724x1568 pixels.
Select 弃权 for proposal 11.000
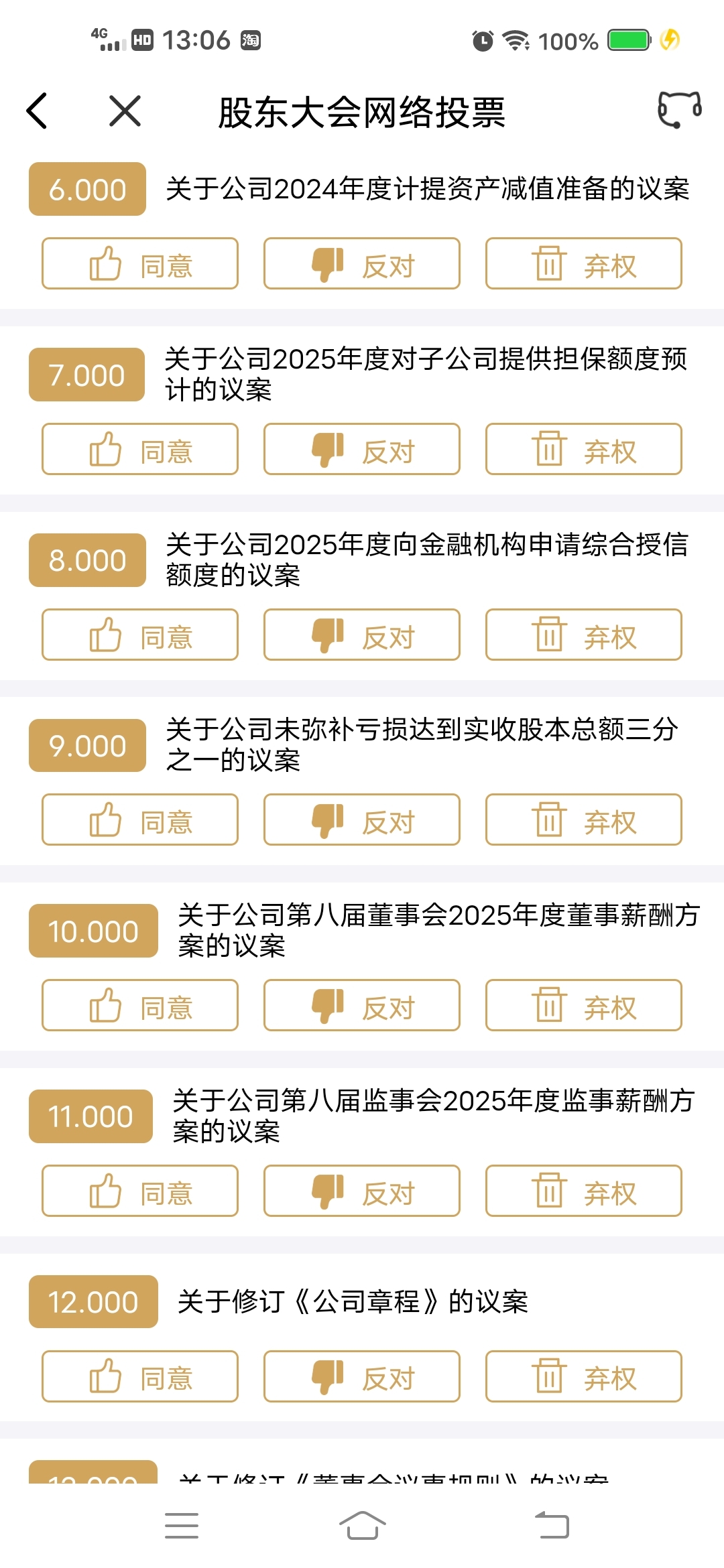tap(584, 1191)
